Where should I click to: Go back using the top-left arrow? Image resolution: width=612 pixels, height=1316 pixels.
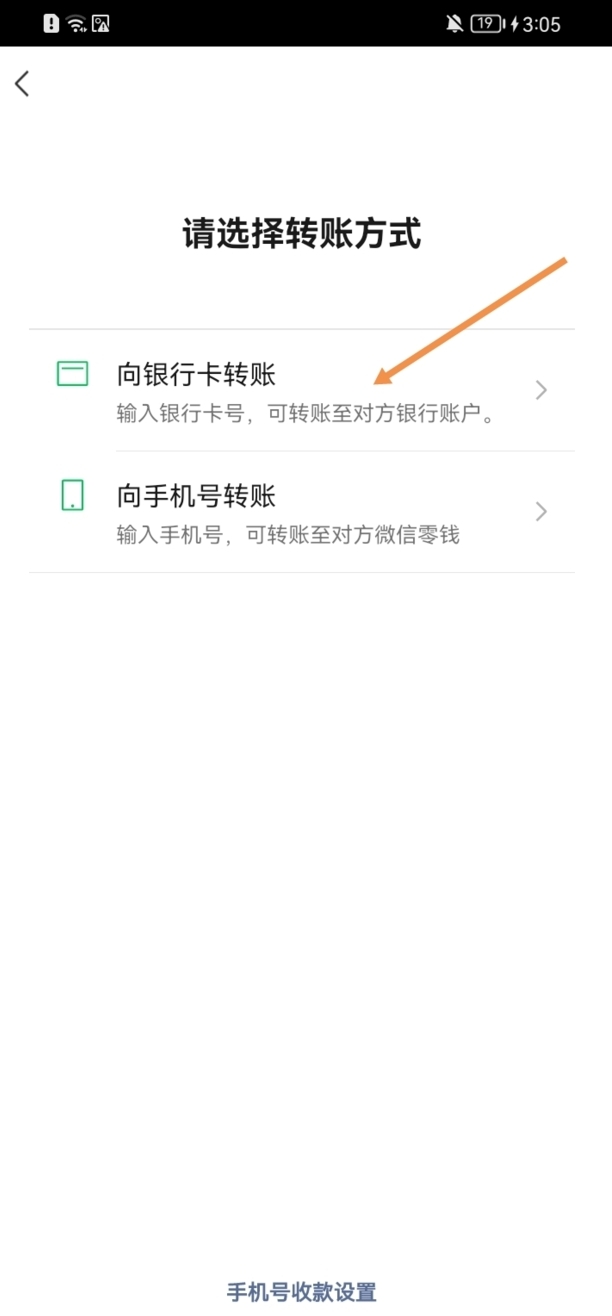pyautogui.click(x=22, y=84)
